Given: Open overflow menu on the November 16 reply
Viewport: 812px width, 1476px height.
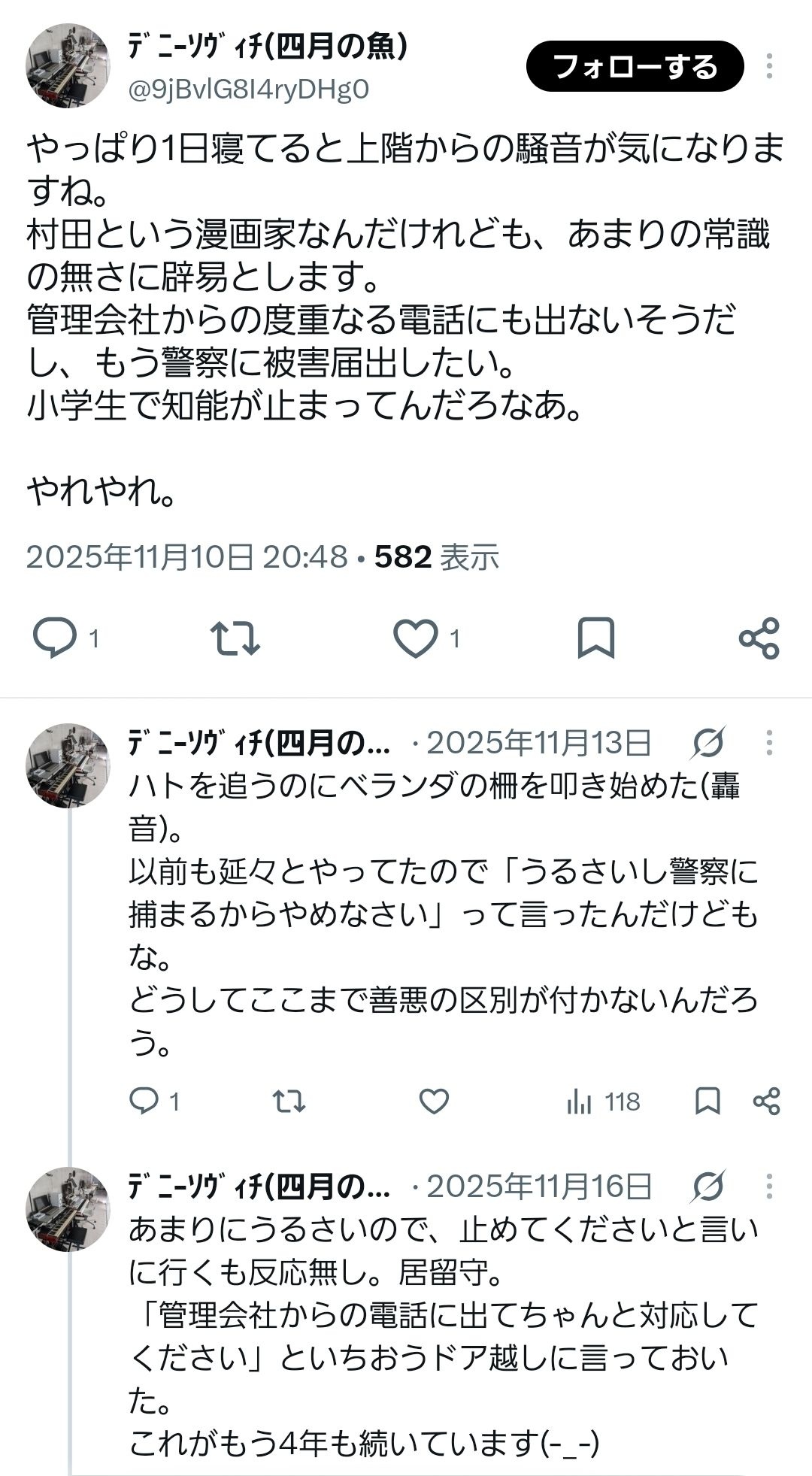Looking at the screenshot, I should [769, 1187].
